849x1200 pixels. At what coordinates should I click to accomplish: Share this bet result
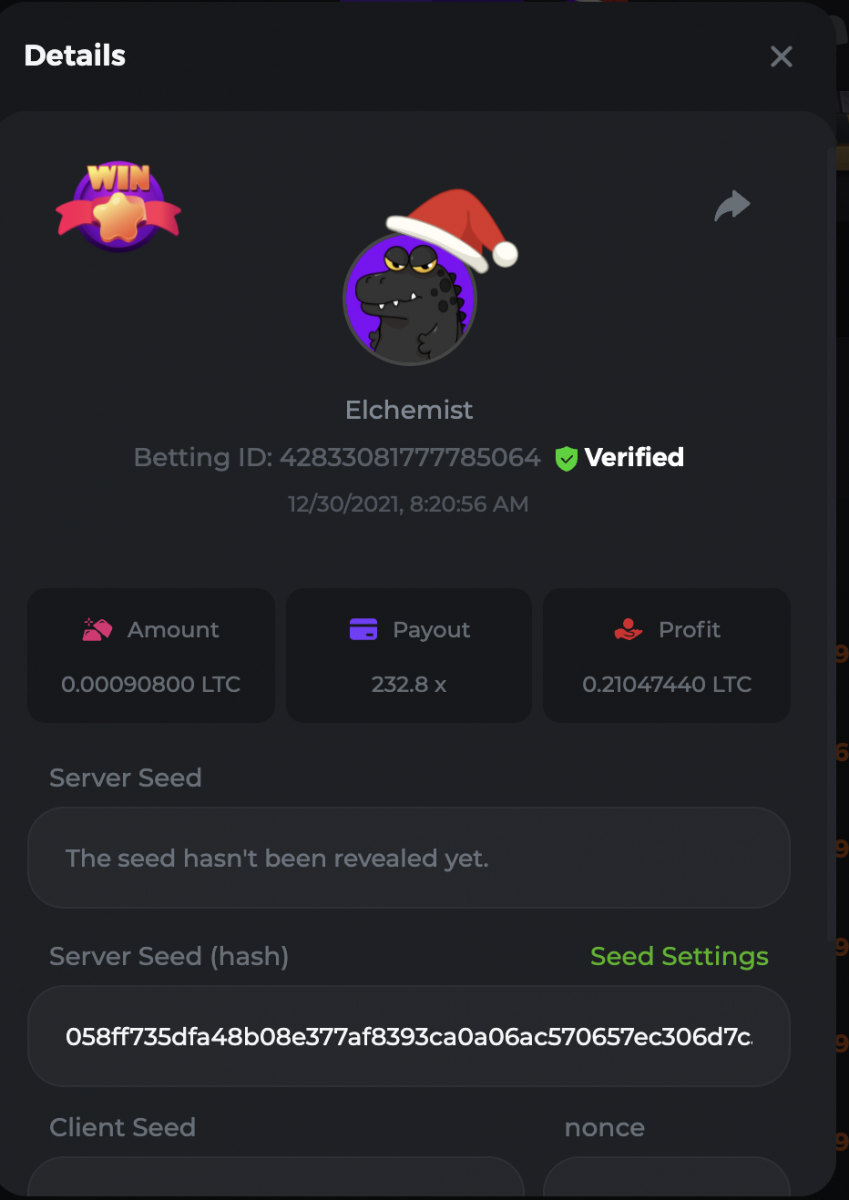click(732, 206)
